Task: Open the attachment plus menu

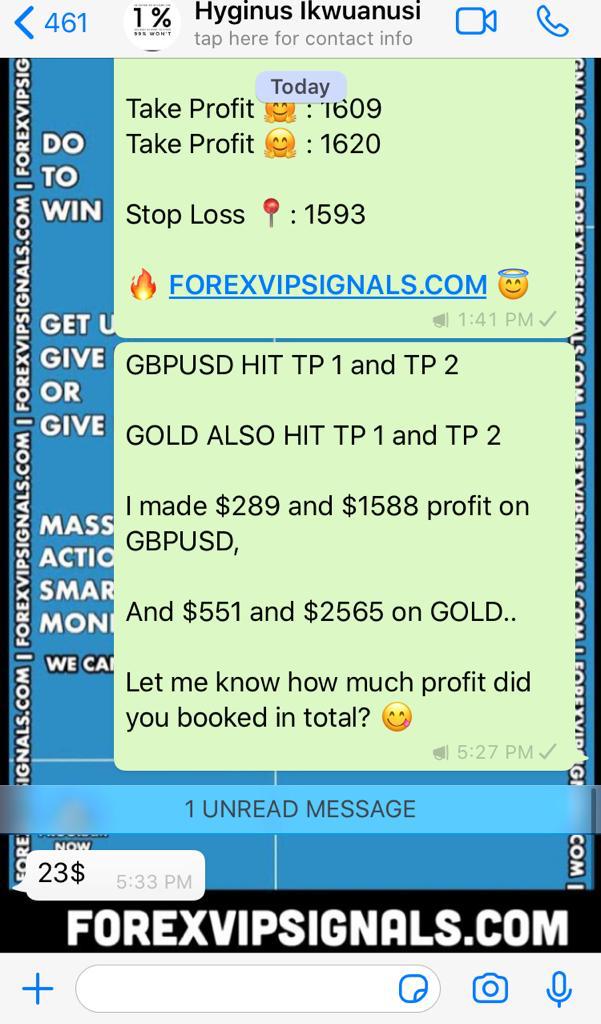Action: 38,989
